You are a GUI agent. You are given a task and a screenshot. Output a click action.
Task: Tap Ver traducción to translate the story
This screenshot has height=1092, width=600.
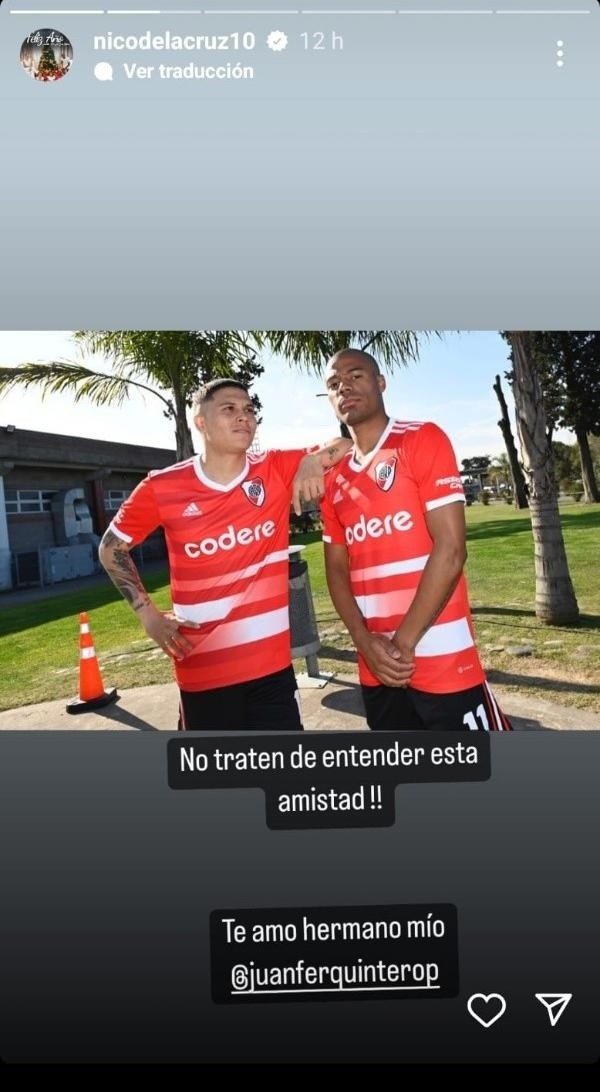click(187, 71)
